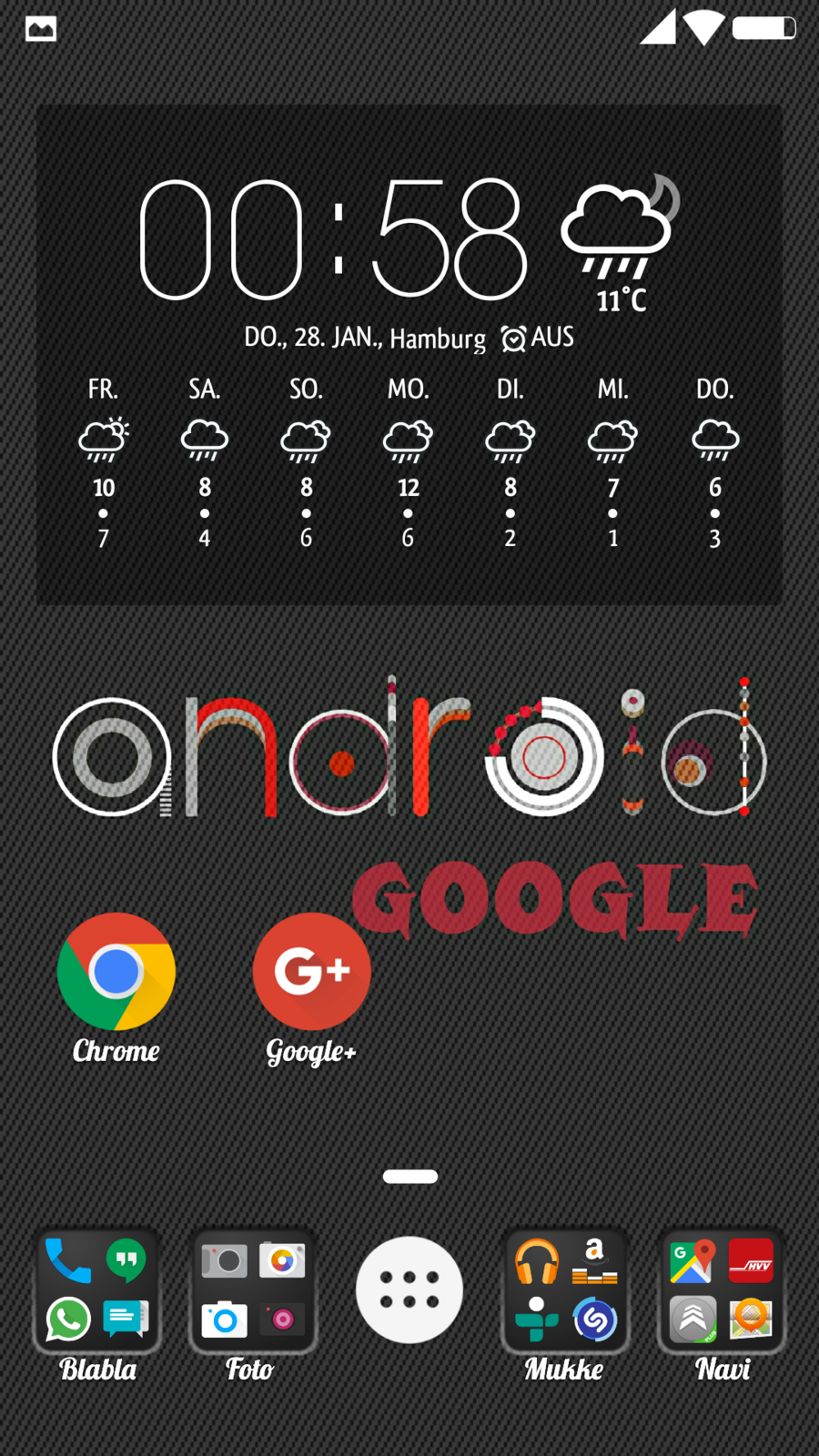Tap the 00:58 clock widget
This screenshot has width=819, height=1456.
334,238
